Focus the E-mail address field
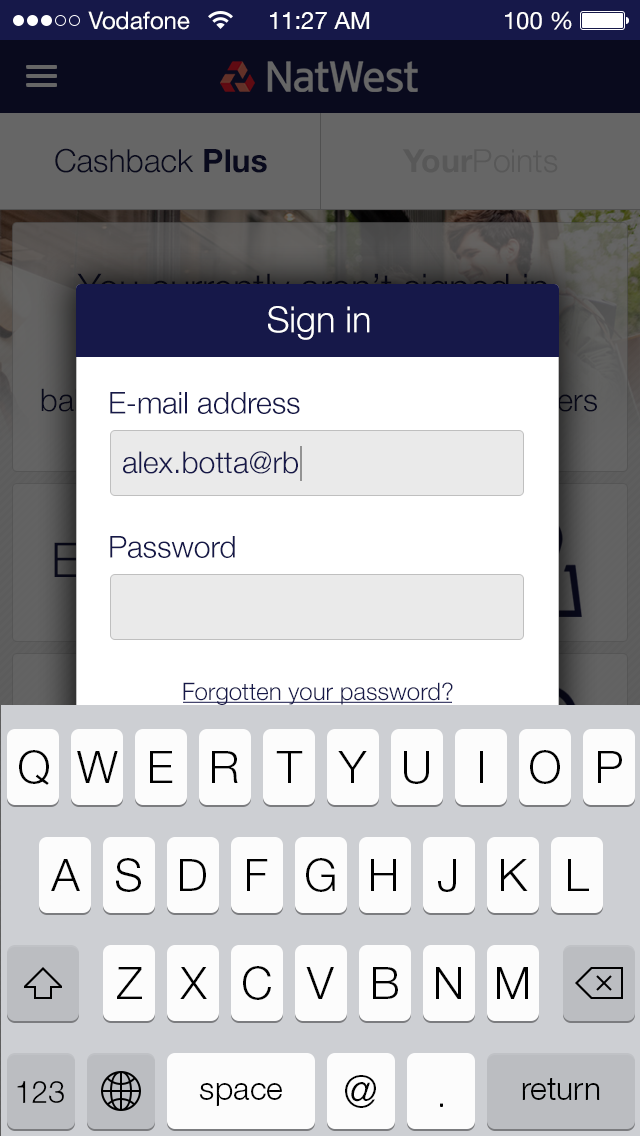Viewport: 640px width, 1136px height. 316,463
